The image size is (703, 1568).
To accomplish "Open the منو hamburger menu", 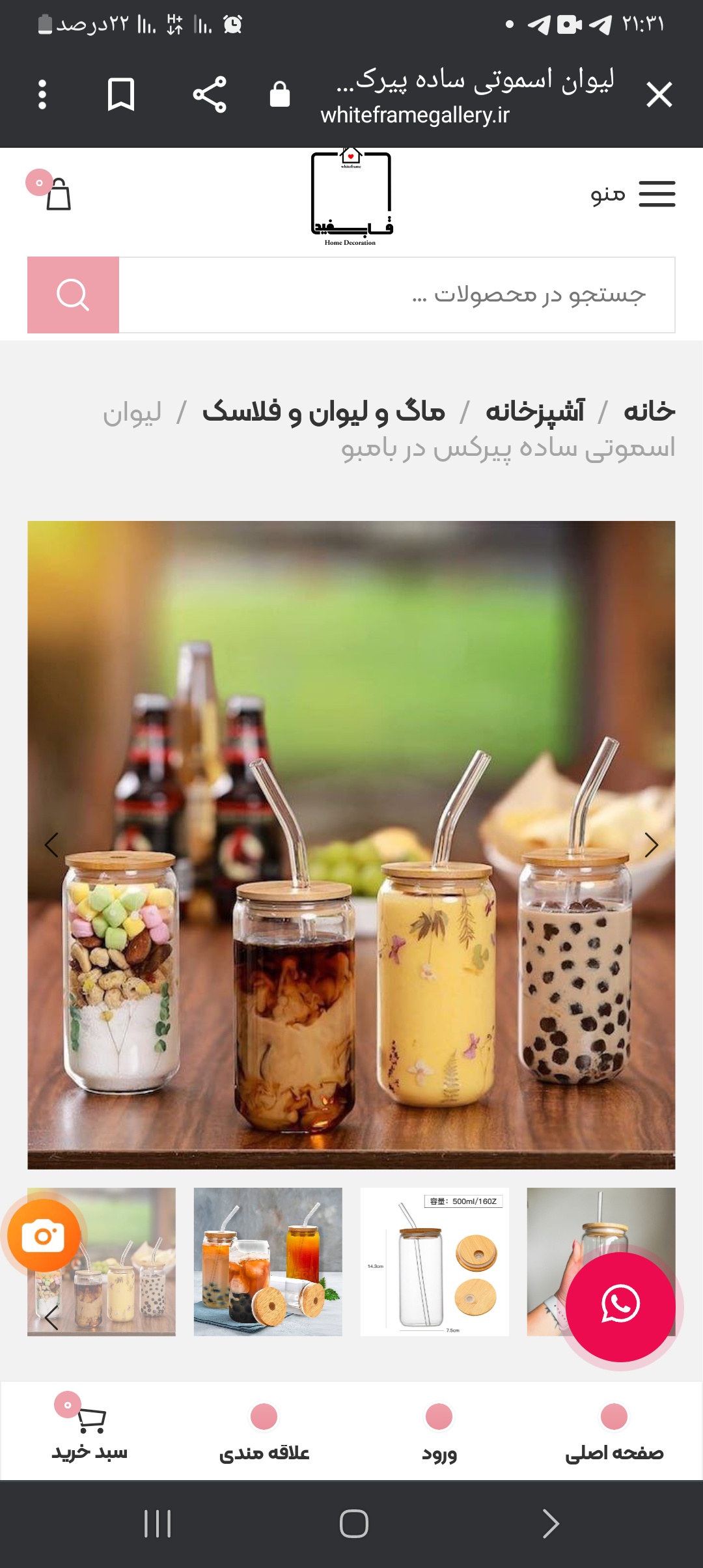I will click(633, 194).
